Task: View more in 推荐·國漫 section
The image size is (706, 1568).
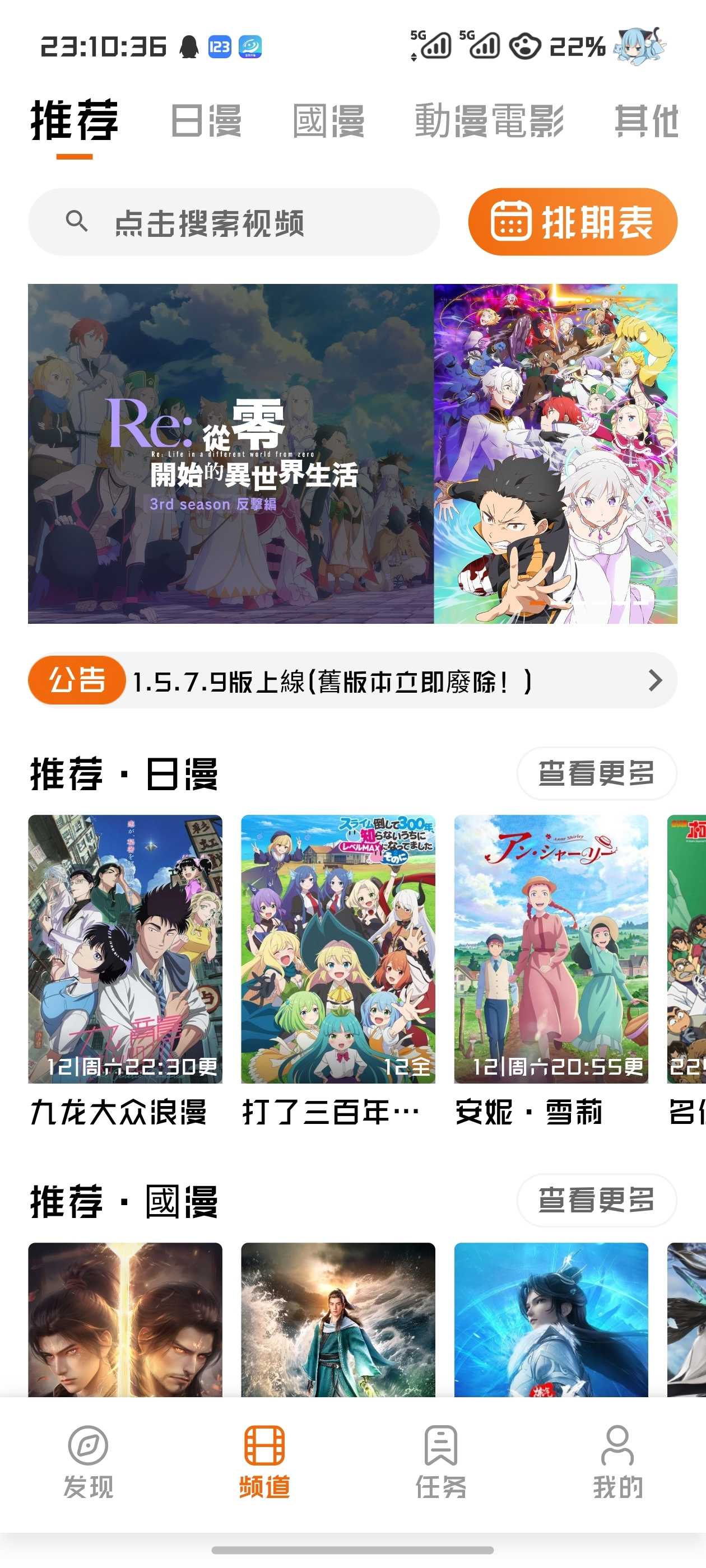Action: (x=596, y=1201)
